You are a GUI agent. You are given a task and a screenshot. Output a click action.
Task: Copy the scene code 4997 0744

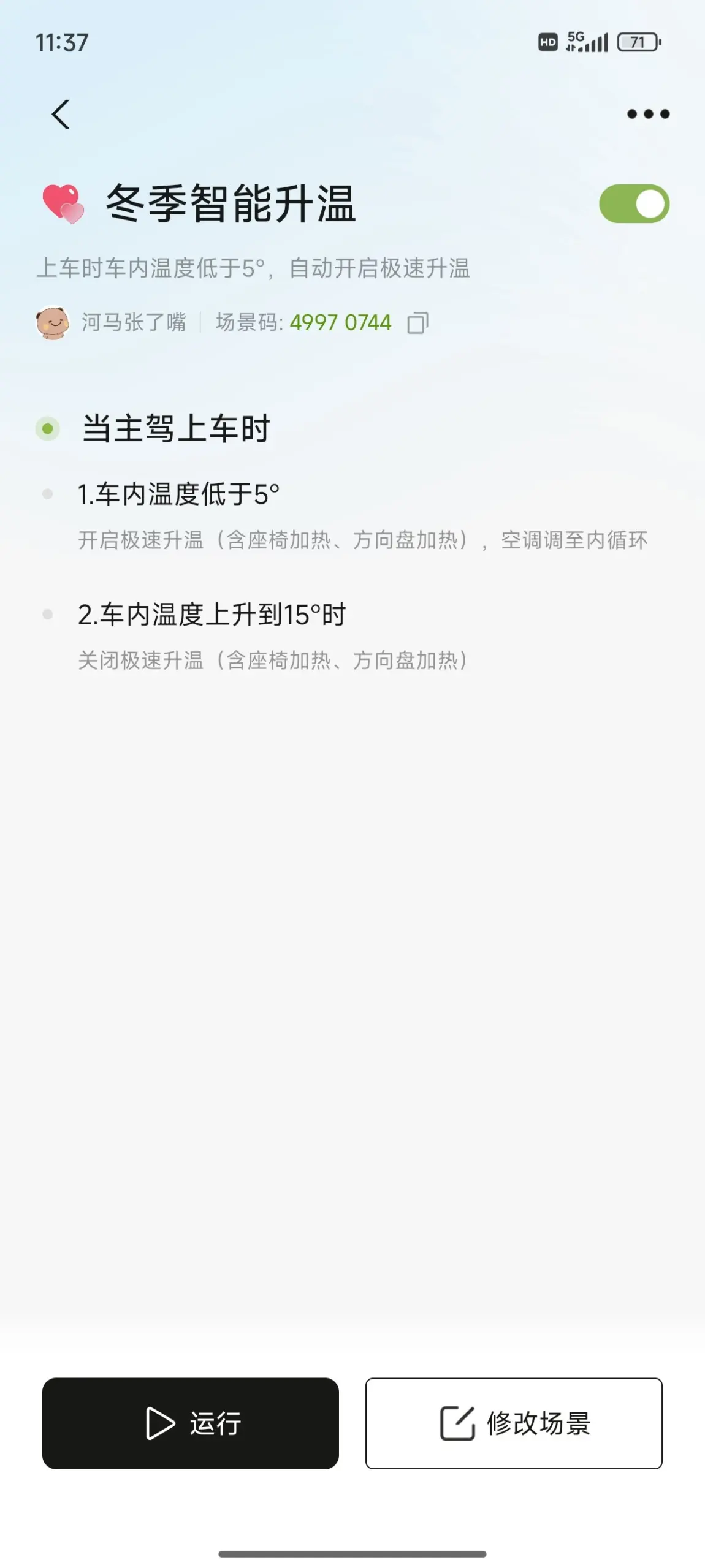417,322
